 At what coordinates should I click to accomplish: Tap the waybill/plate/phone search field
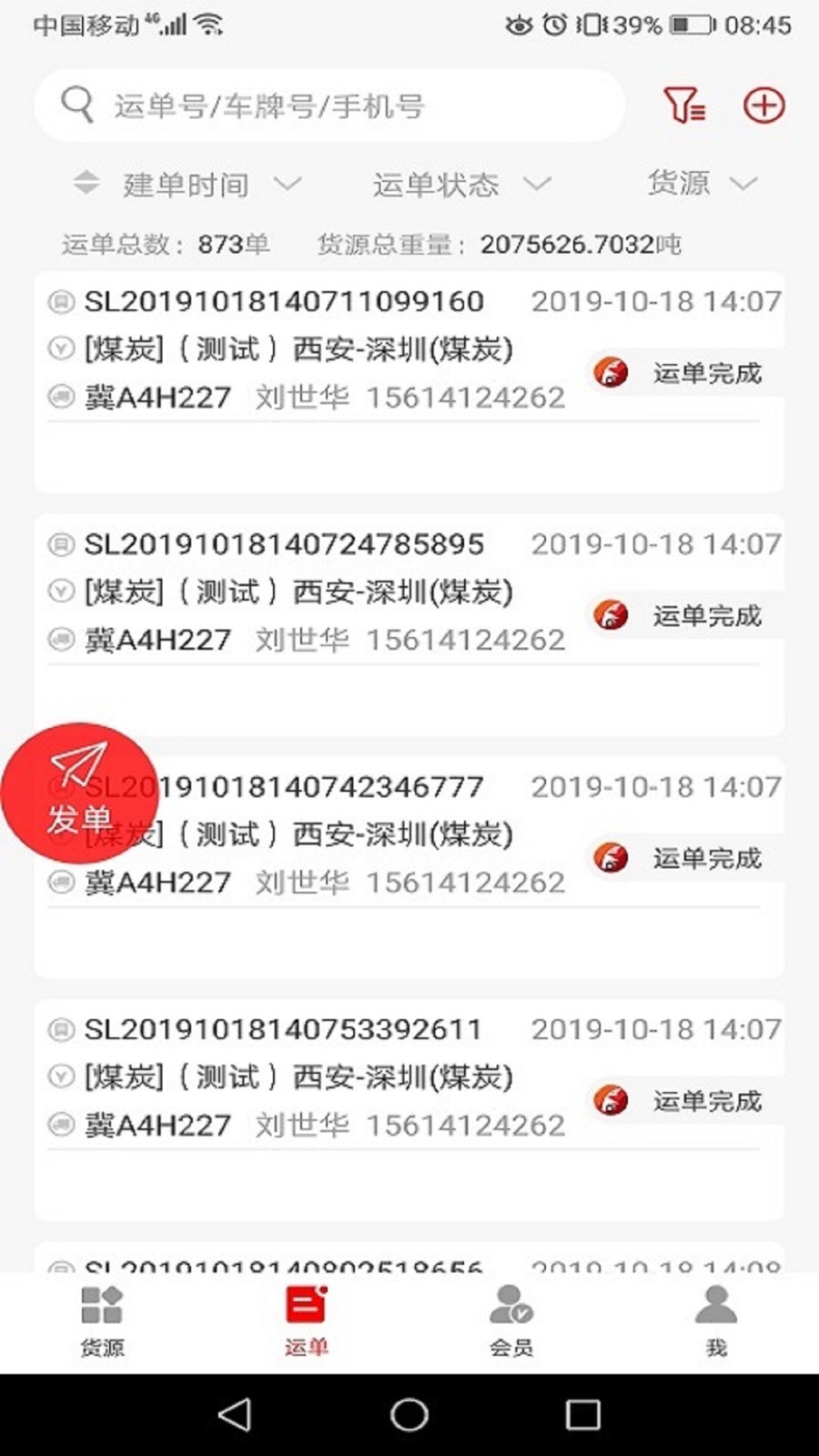[329, 106]
